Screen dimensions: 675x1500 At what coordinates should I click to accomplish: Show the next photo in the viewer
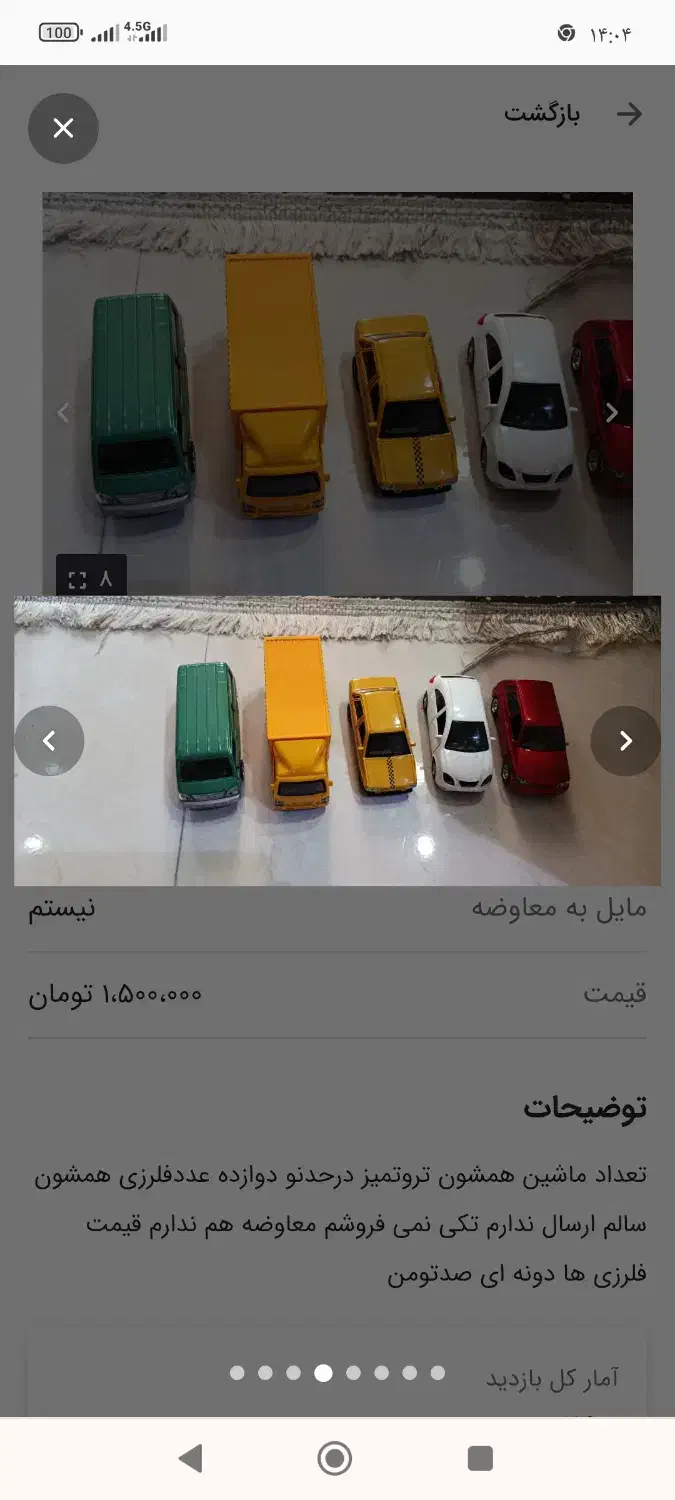coord(625,741)
